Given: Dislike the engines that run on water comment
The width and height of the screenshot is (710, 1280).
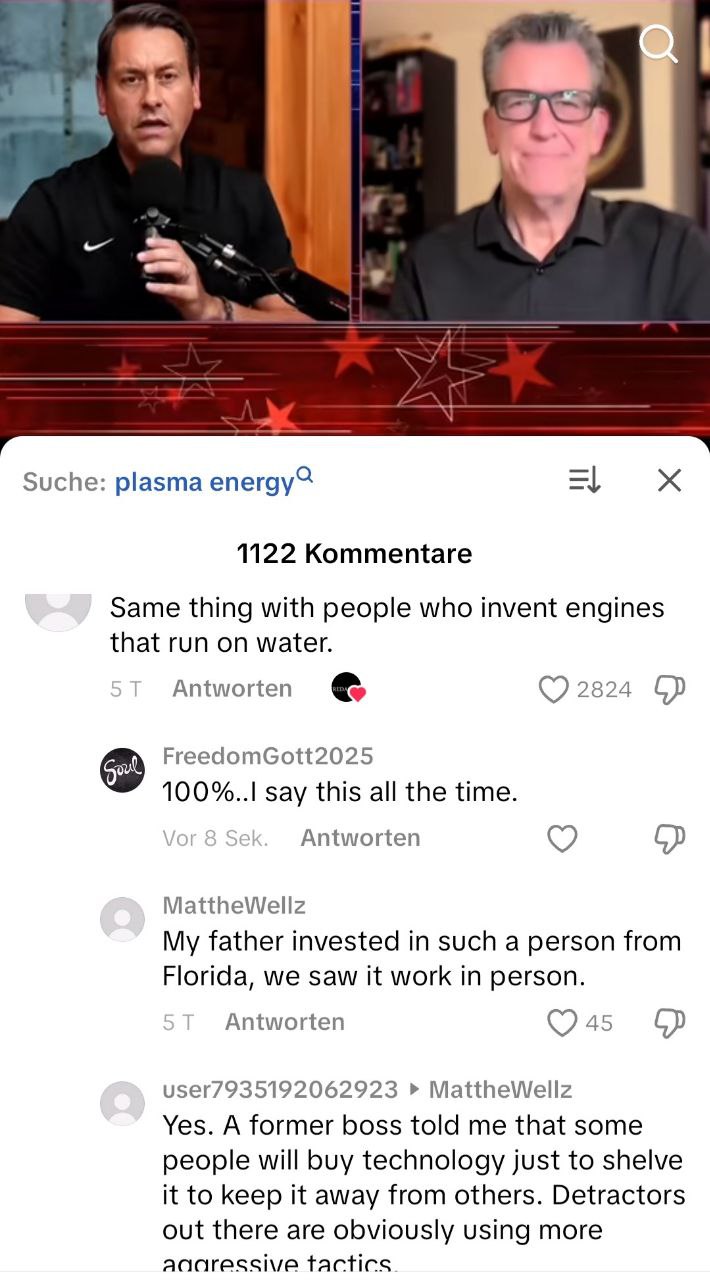Looking at the screenshot, I should pos(669,689).
